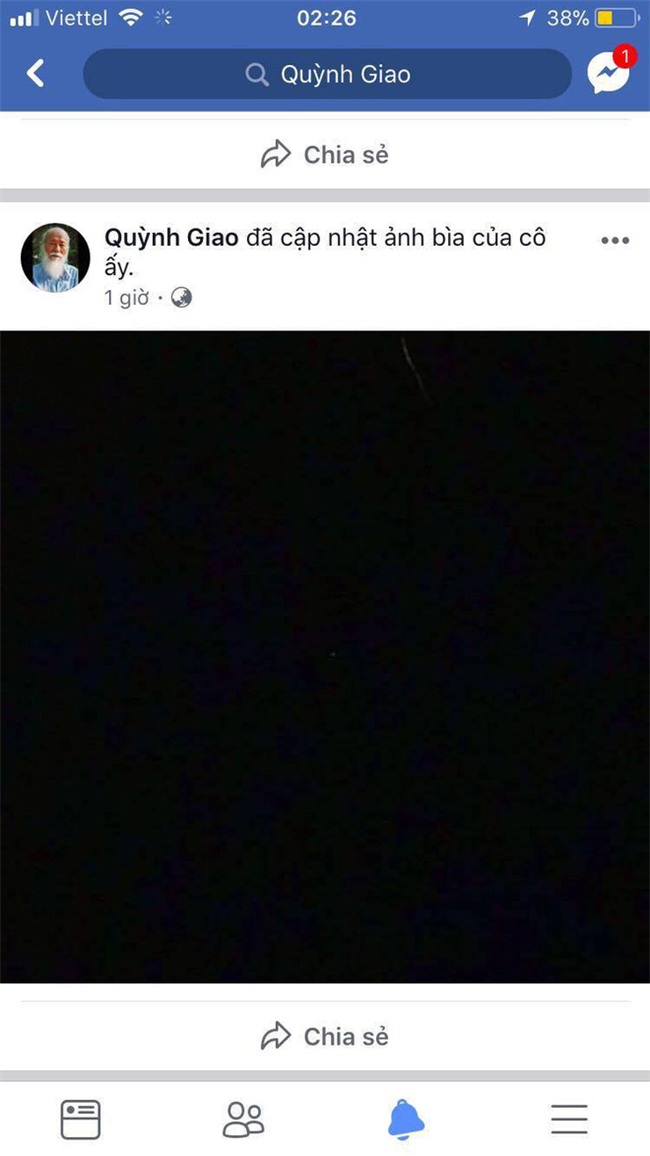Tap Chia sẻ above Quỳnh Giao's post
650x1156 pixels.
(325, 154)
